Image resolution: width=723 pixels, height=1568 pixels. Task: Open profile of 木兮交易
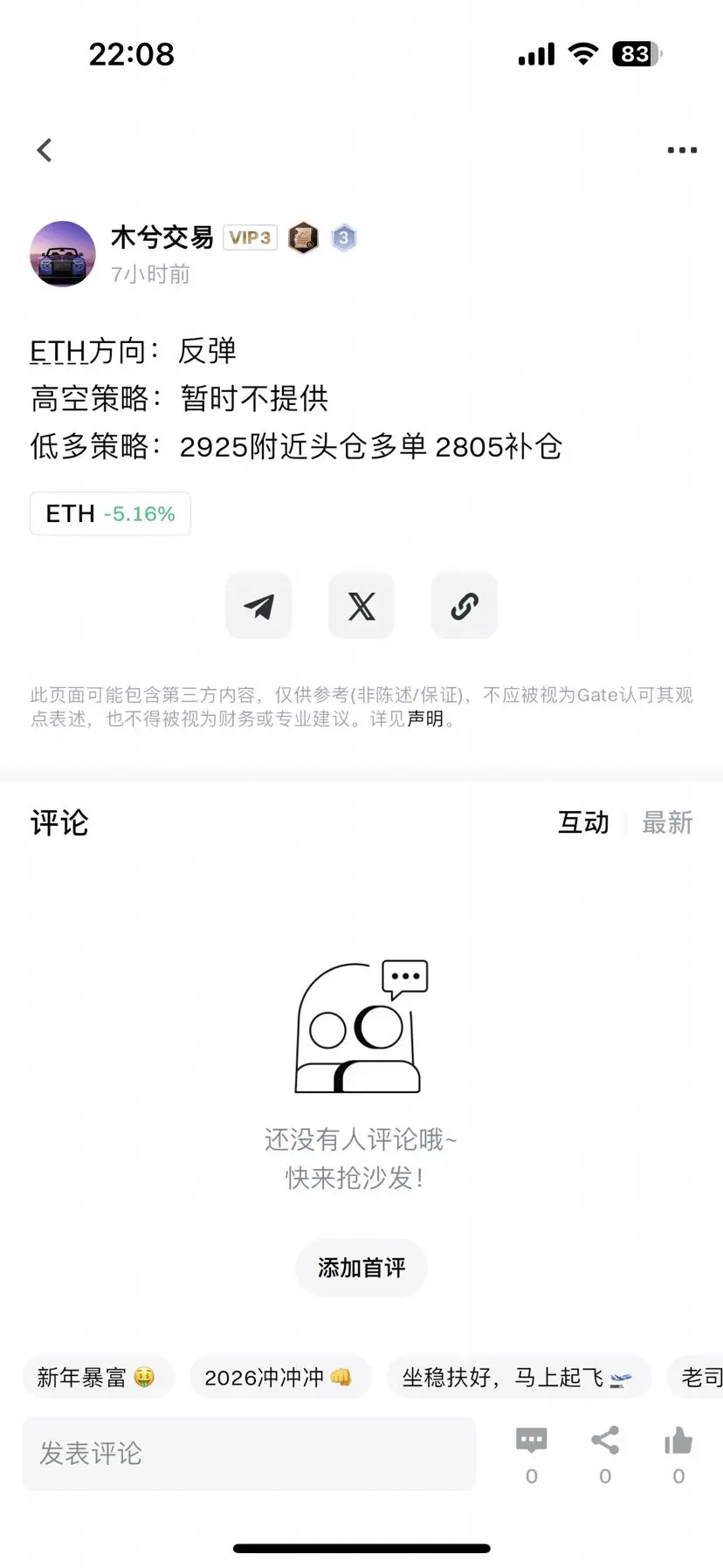(161, 237)
